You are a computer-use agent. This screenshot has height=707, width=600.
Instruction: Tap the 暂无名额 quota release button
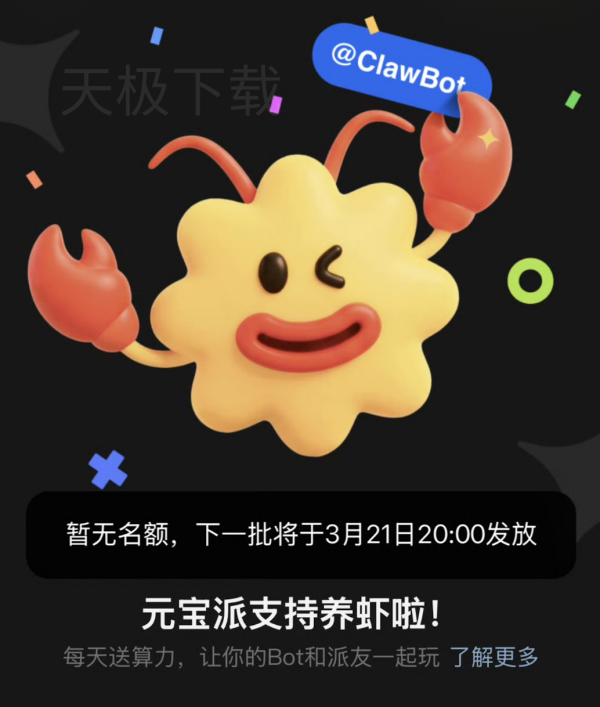[x=300, y=534]
